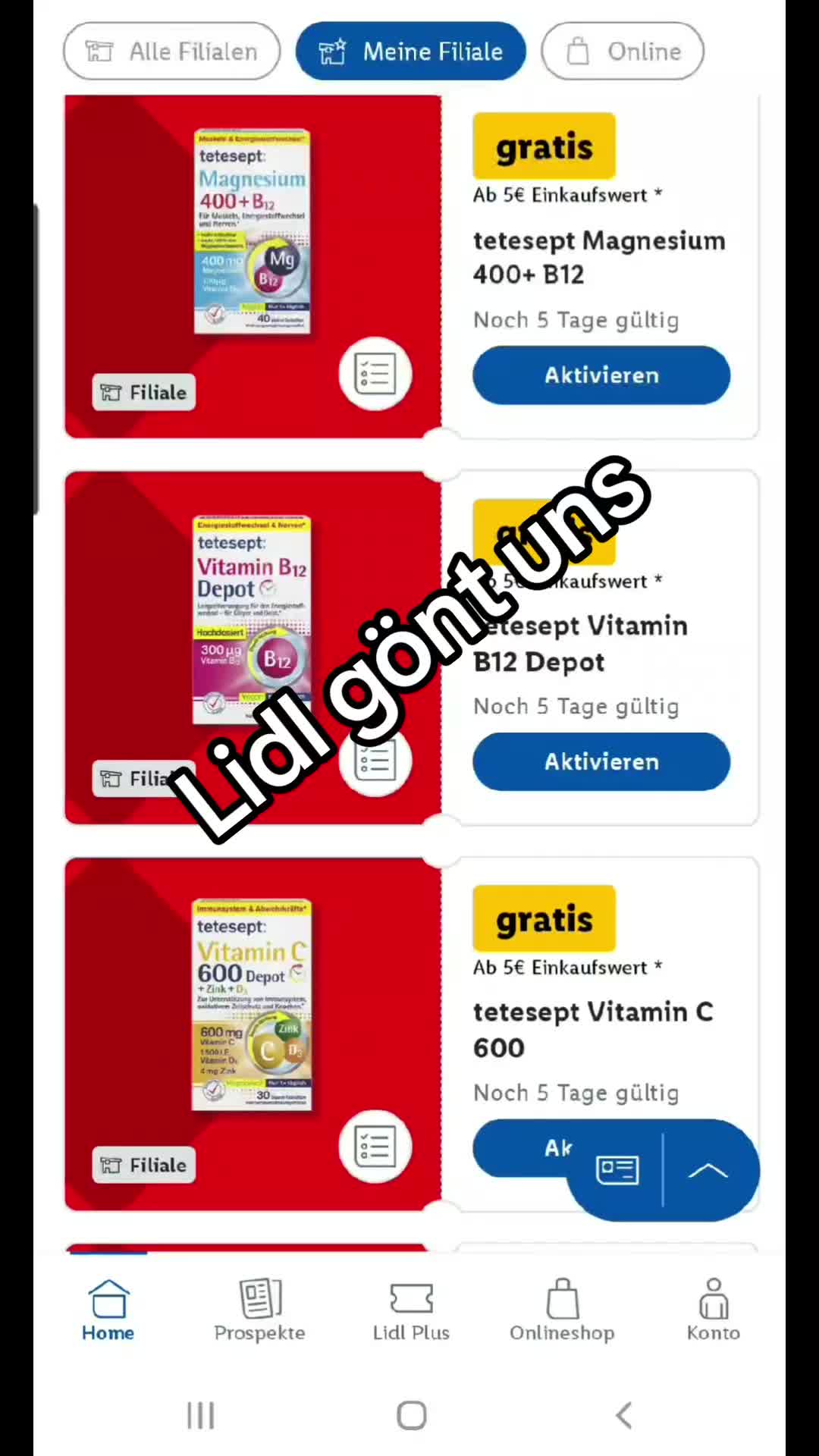Select the Meine Filiale filter chip
The width and height of the screenshot is (819, 1456).
410,51
